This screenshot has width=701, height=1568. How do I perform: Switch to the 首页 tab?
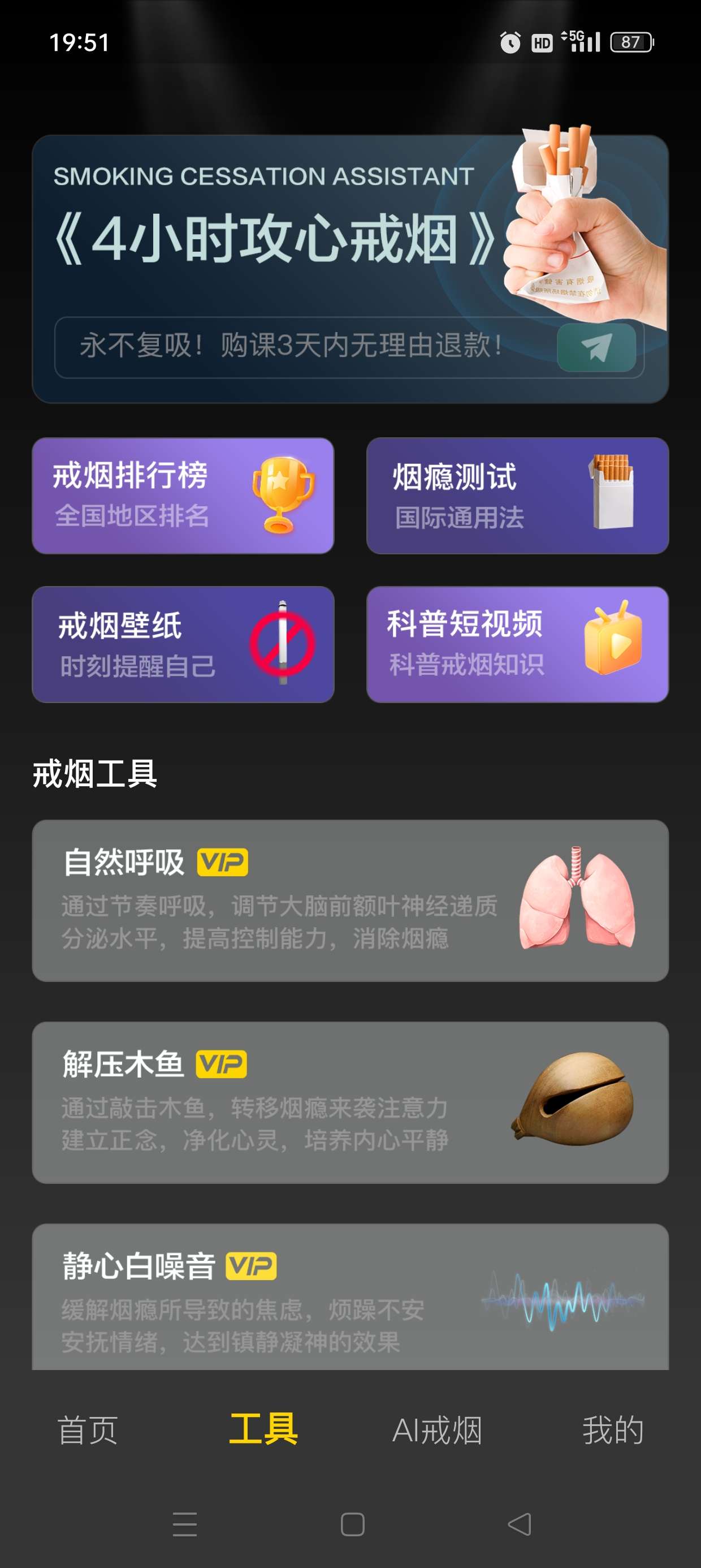pyautogui.click(x=88, y=1430)
